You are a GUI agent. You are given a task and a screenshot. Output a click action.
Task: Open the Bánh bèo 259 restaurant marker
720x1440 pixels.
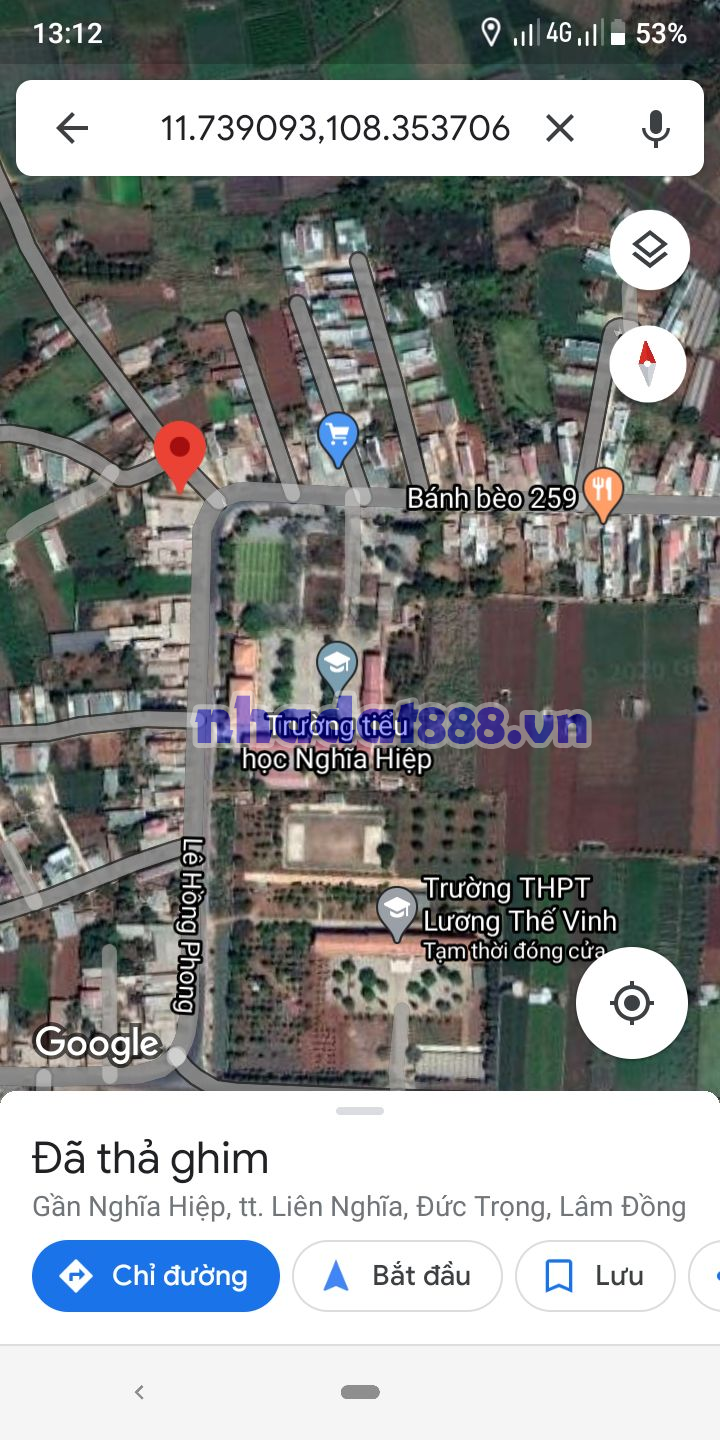coord(602,492)
